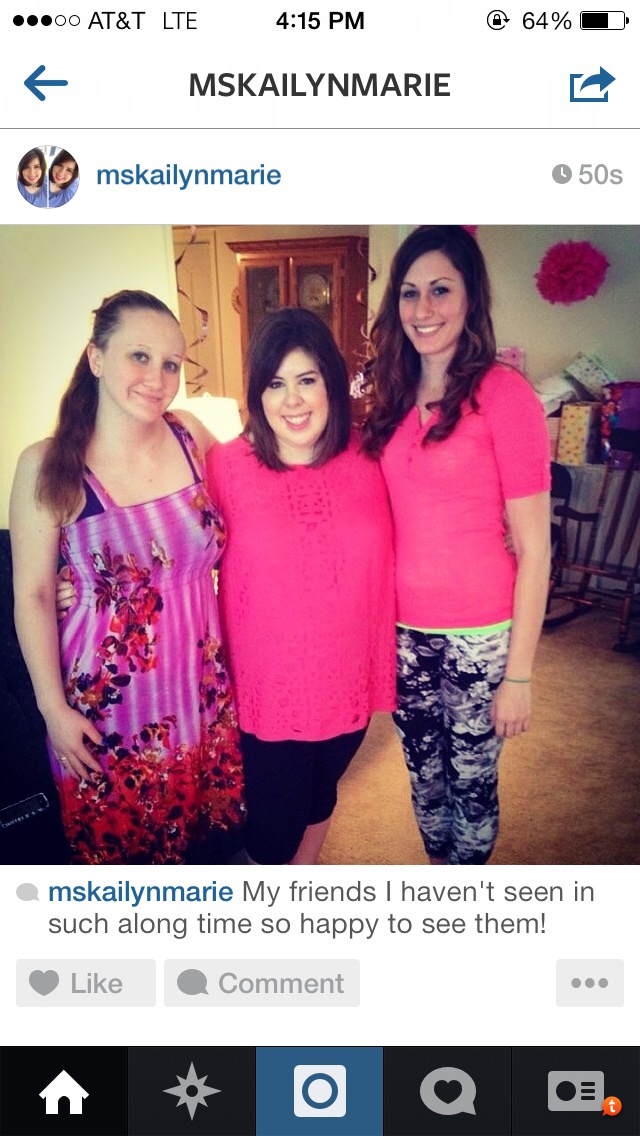Share this post via the top-right icon
The height and width of the screenshot is (1136, 640).
pos(592,84)
